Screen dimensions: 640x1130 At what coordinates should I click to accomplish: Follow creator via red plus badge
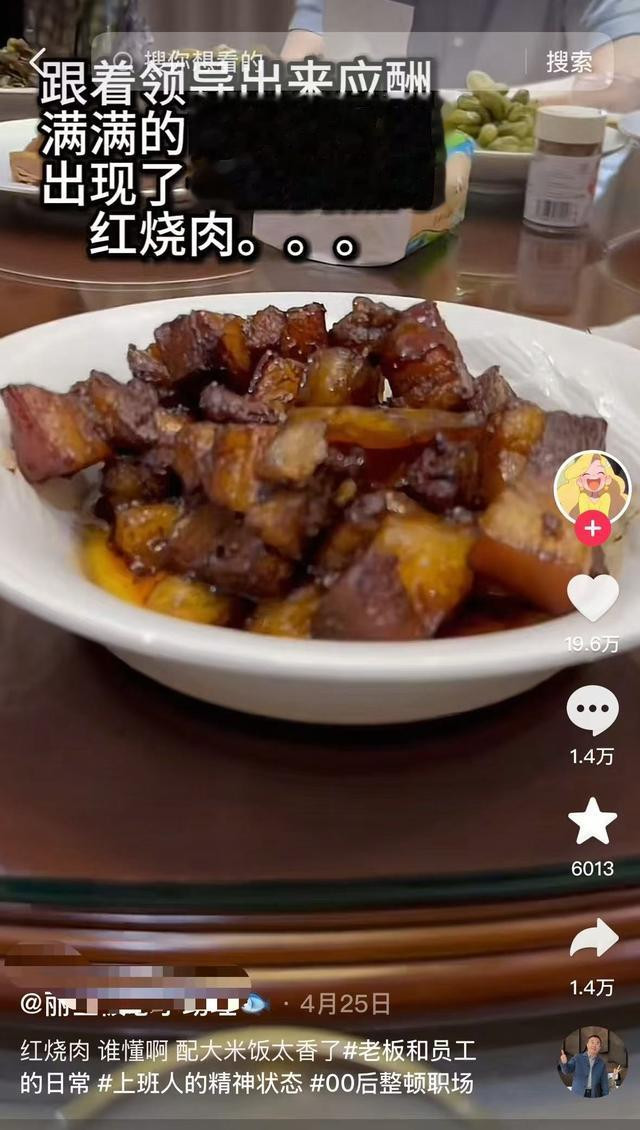[x=592, y=528]
